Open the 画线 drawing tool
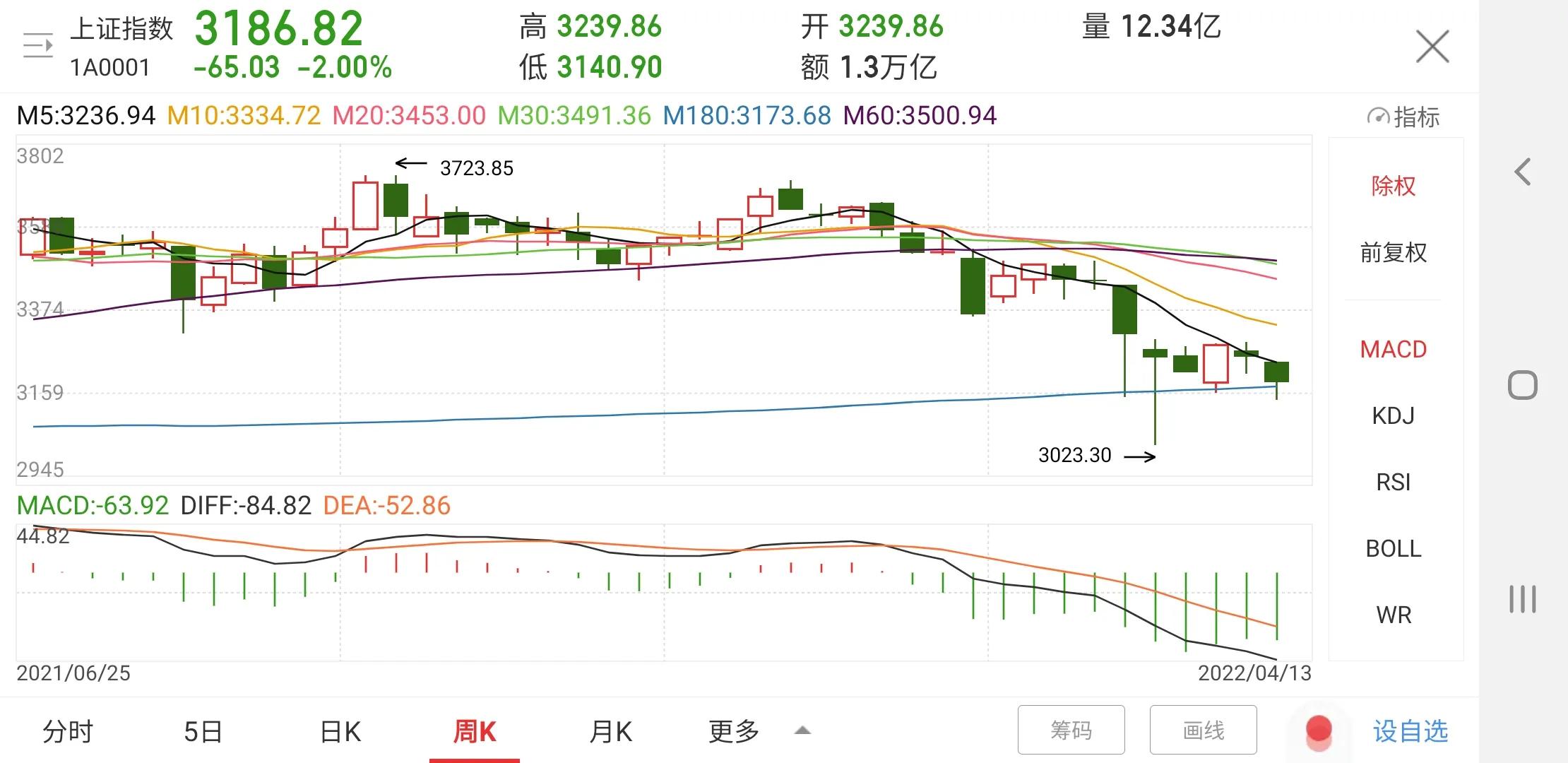The width and height of the screenshot is (1568, 763). pos(1203,730)
